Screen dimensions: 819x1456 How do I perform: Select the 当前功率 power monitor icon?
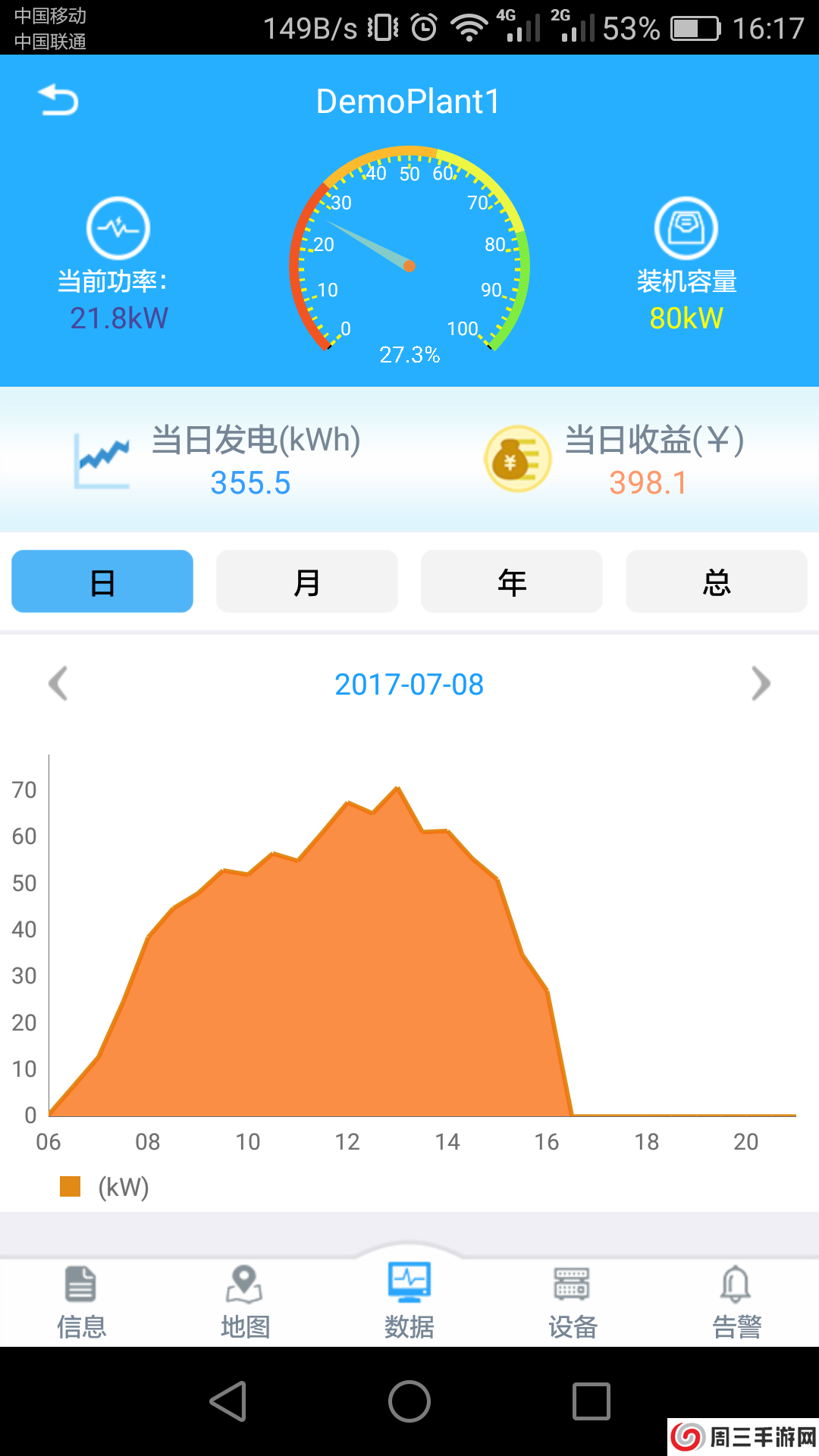(x=119, y=227)
